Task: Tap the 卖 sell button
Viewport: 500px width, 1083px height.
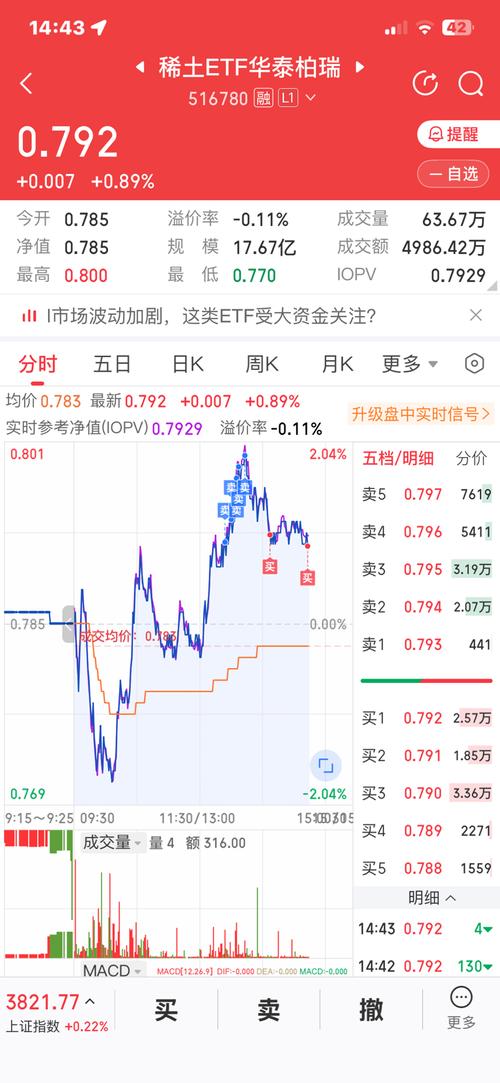Action: click(269, 1009)
